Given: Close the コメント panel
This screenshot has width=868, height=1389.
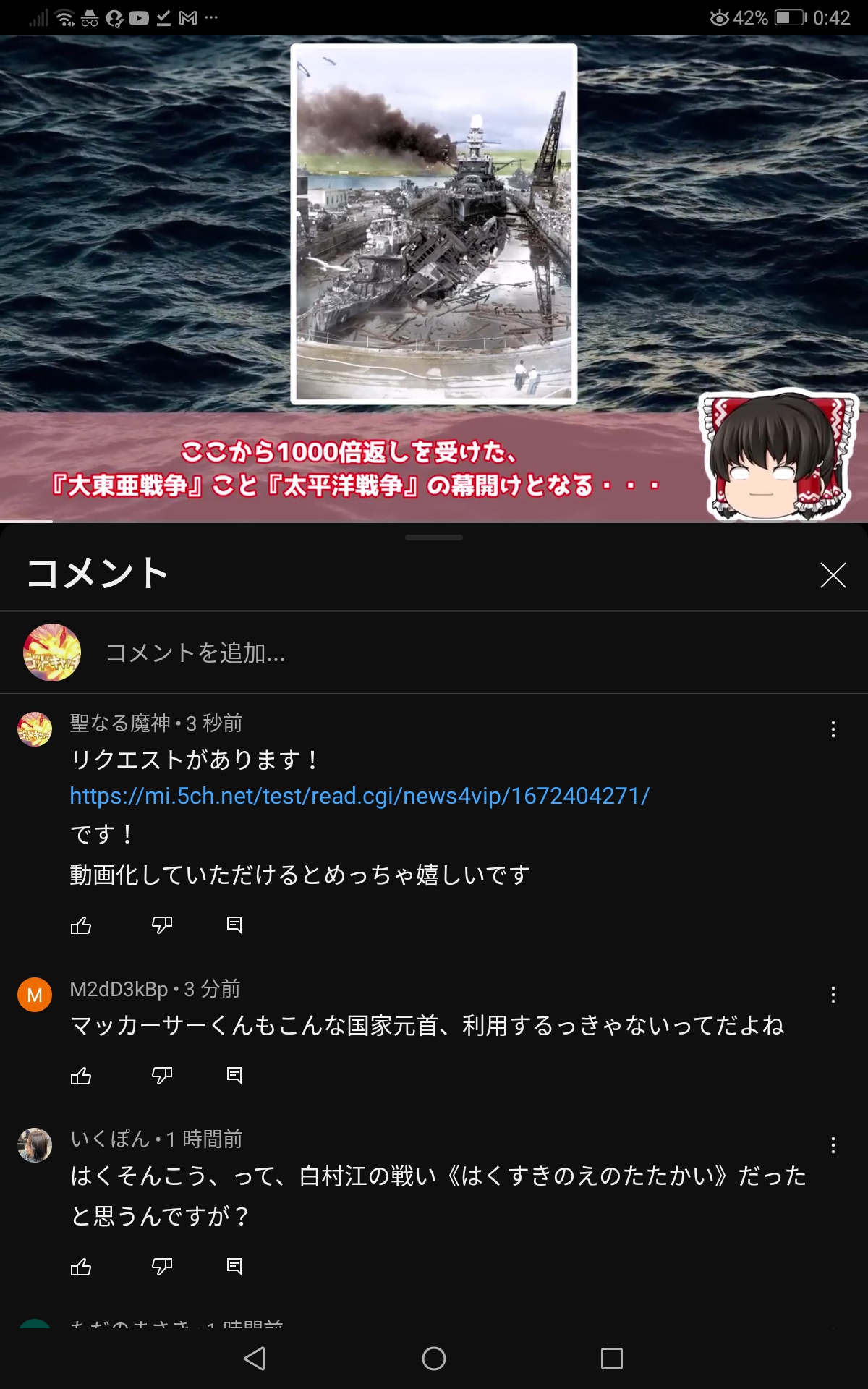Looking at the screenshot, I should coord(833,575).
